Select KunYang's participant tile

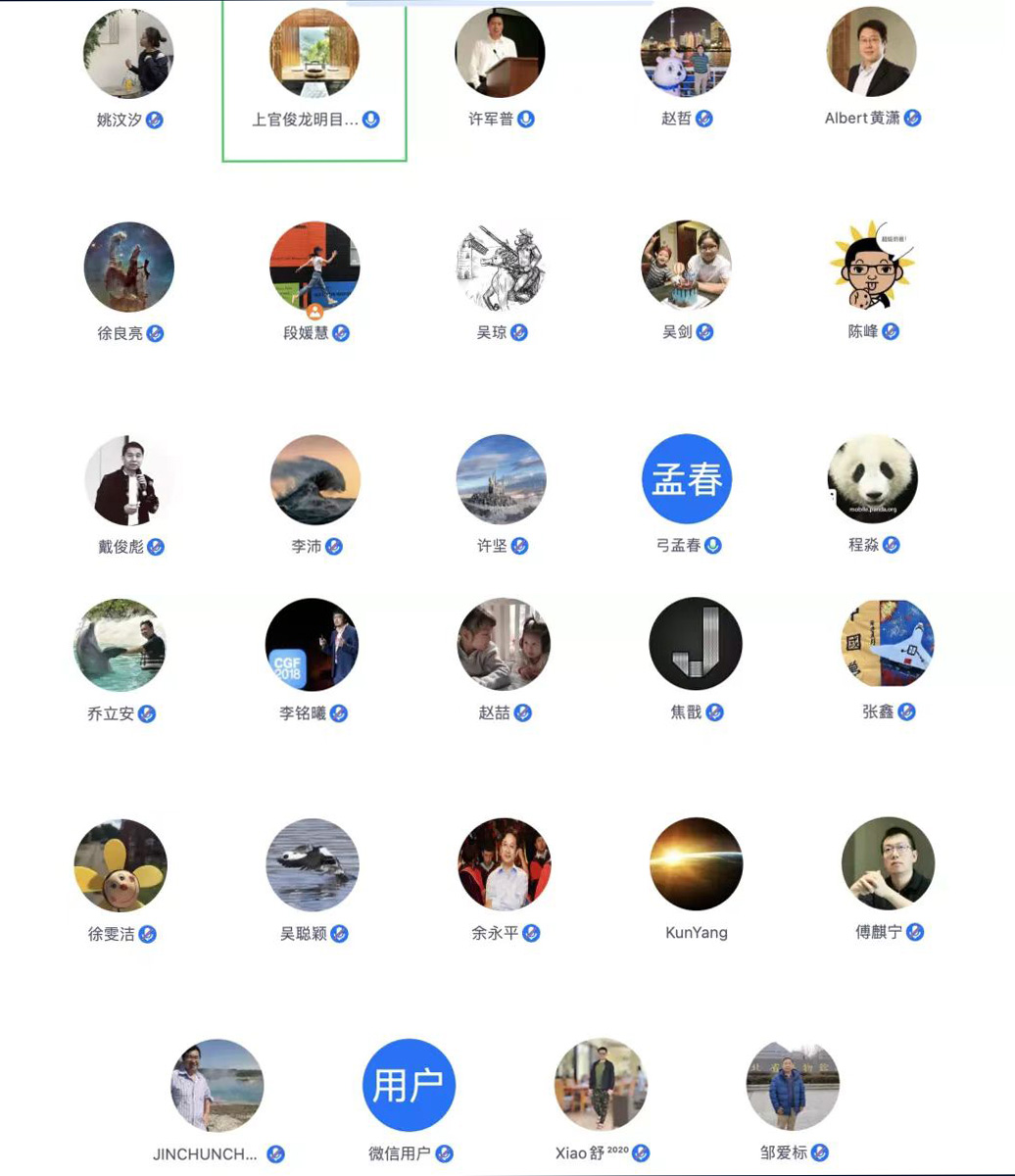[x=697, y=864]
